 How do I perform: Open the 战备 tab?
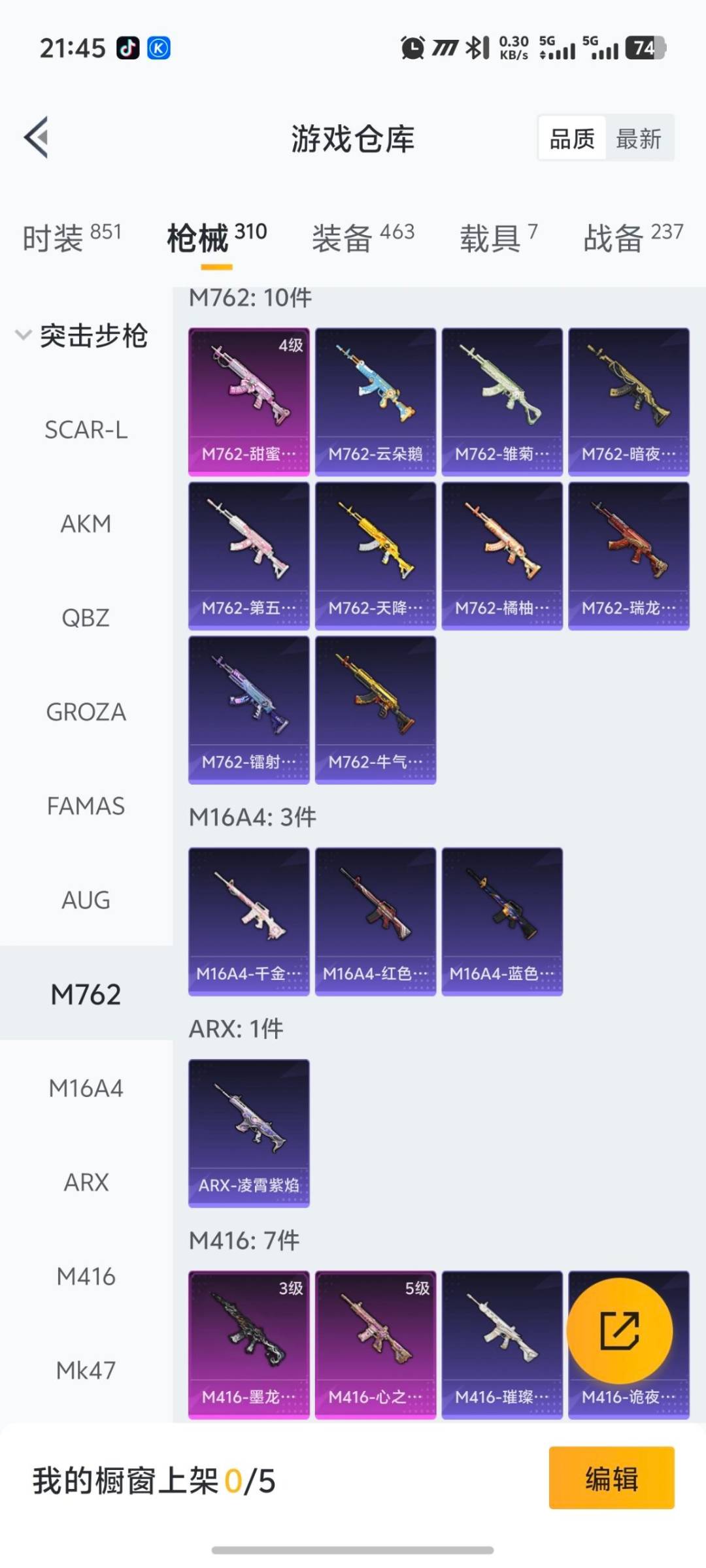(x=632, y=237)
